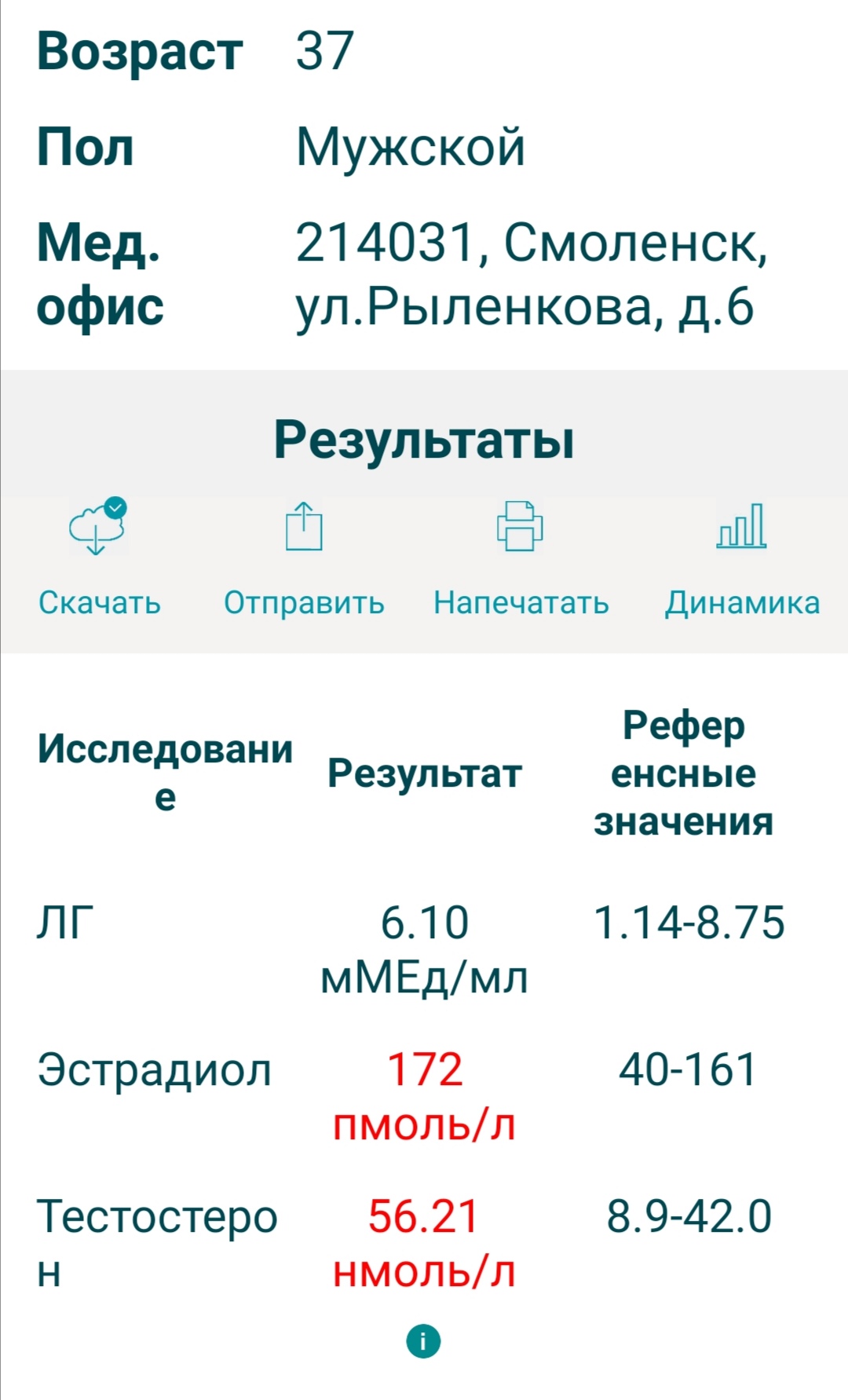
Task: Download the results via Скачать
Action: (x=99, y=558)
